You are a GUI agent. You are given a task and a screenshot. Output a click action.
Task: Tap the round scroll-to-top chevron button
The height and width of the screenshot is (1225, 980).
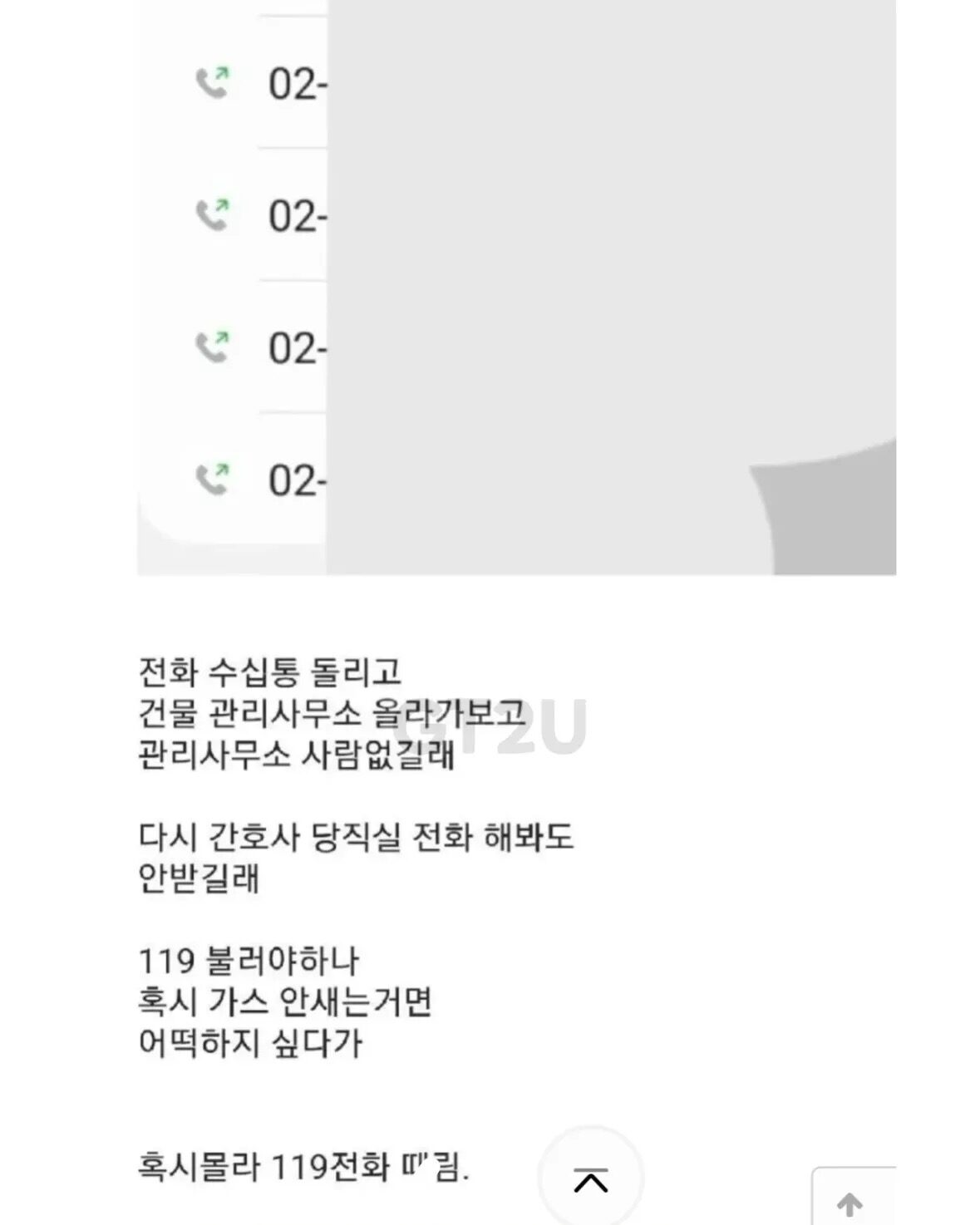point(590,1178)
